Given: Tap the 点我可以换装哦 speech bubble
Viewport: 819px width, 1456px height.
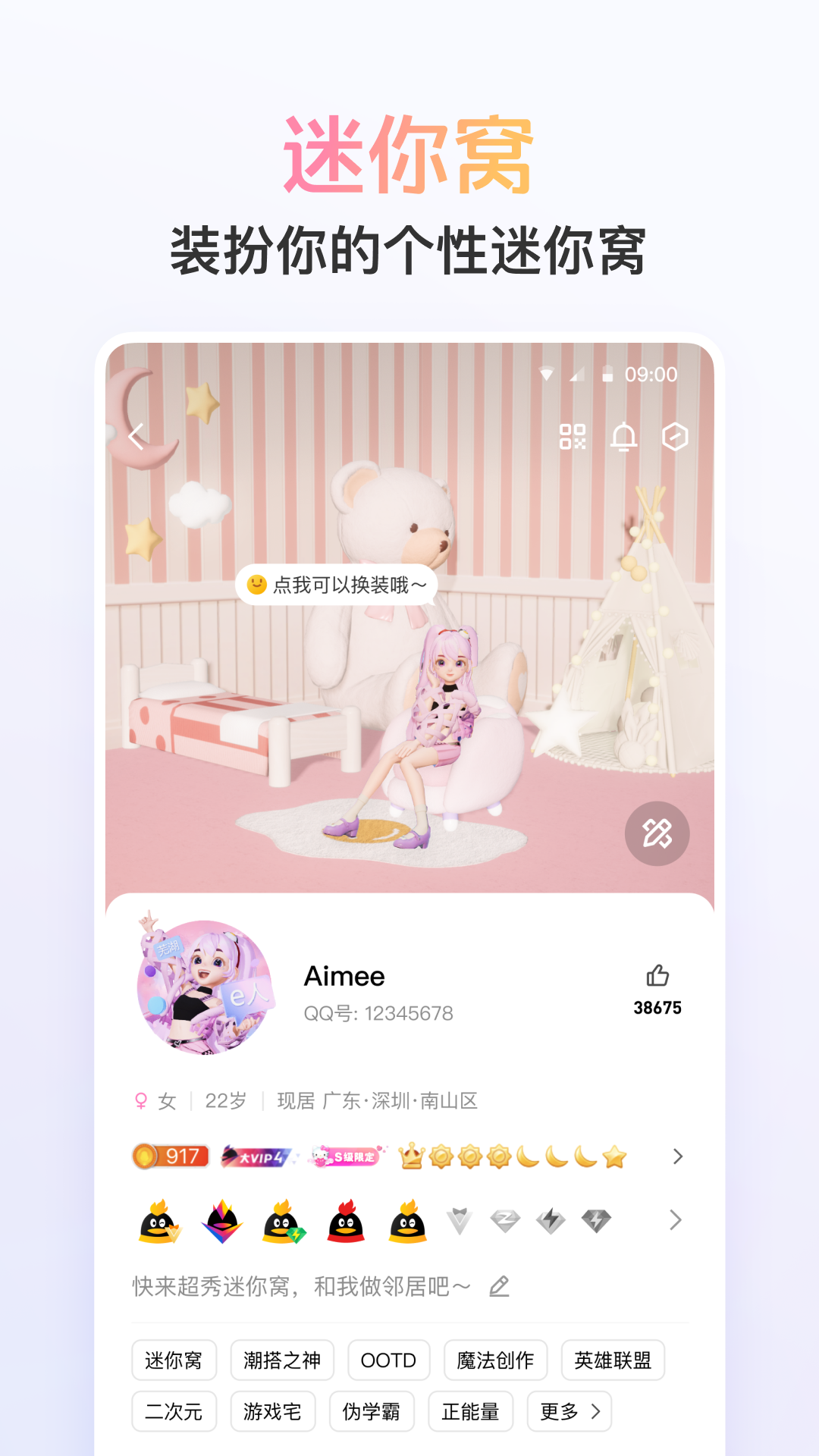Looking at the screenshot, I should 337,585.
